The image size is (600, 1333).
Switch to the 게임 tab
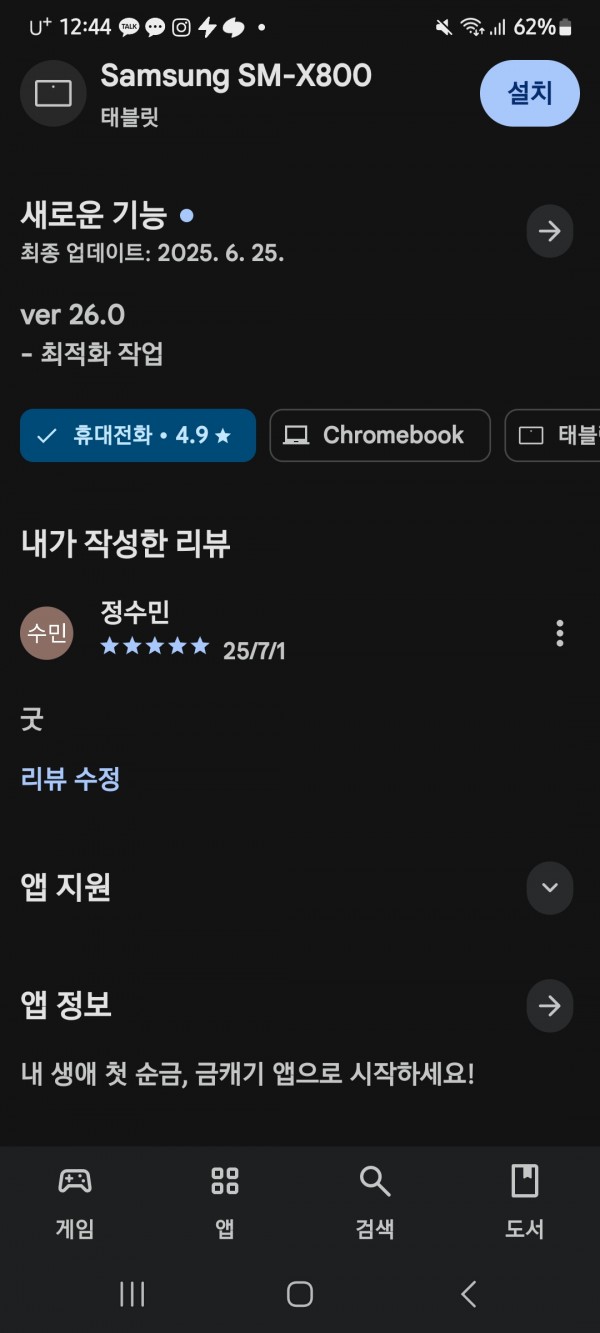[75, 1201]
